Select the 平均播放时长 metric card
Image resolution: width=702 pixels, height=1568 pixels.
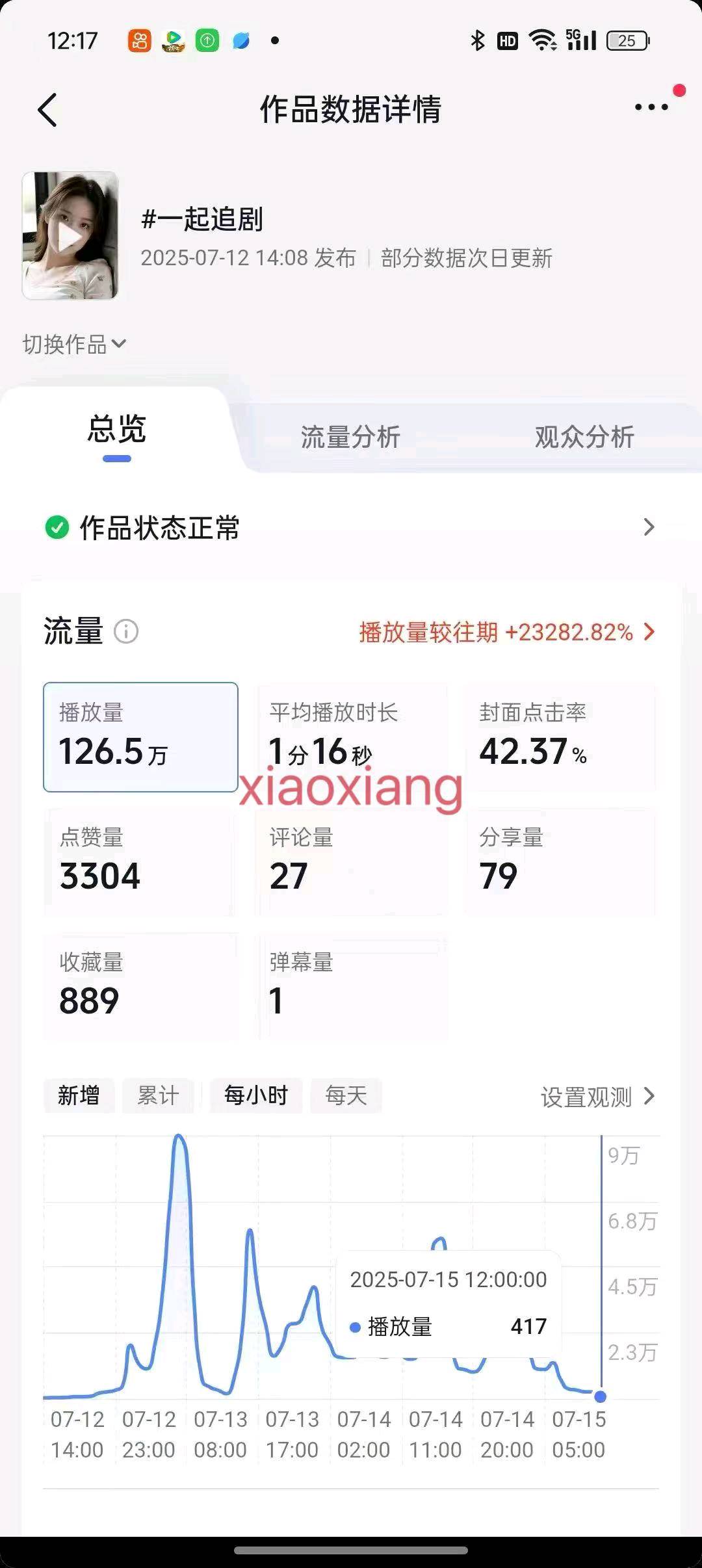tap(351, 737)
